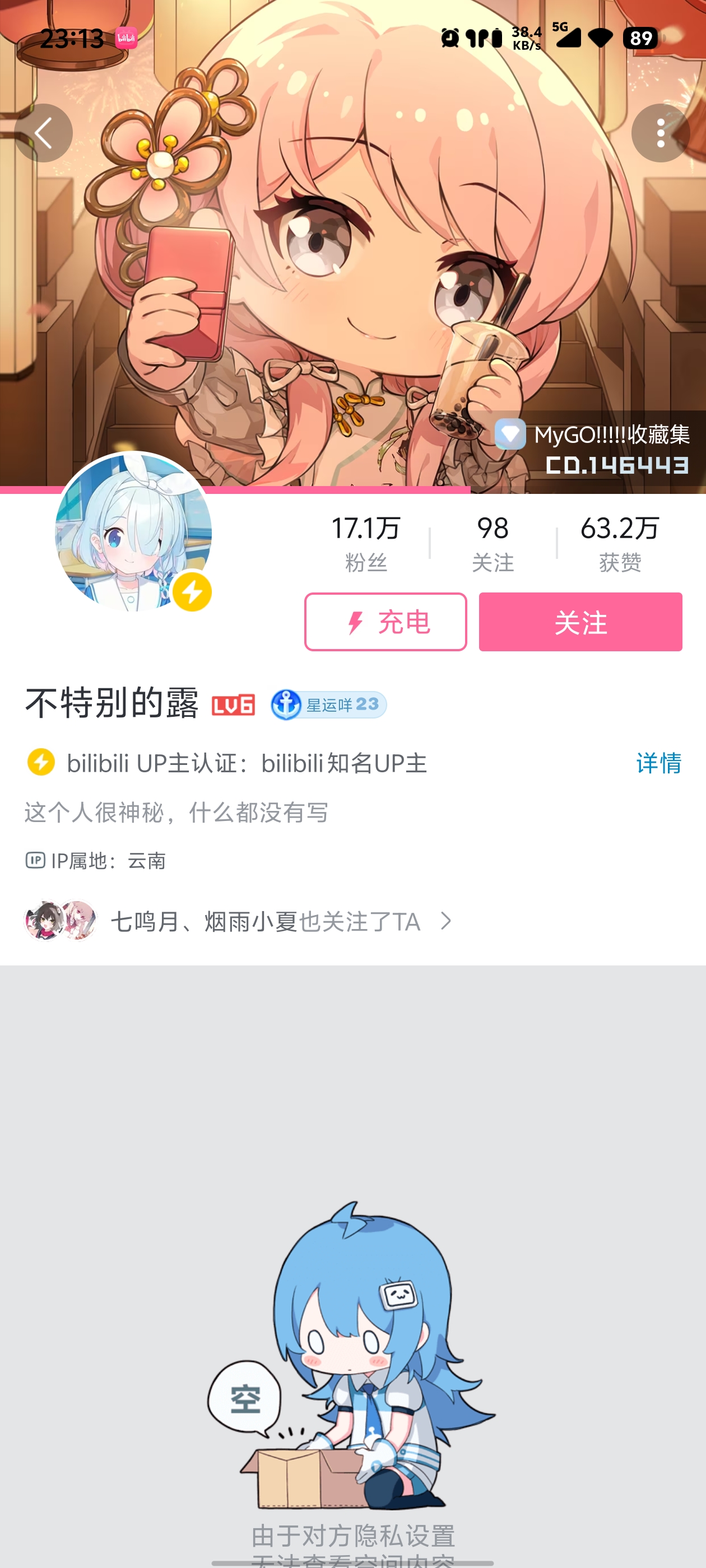Tap the LV6 level badge
This screenshot has height=1568, width=706.
[x=233, y=705]
